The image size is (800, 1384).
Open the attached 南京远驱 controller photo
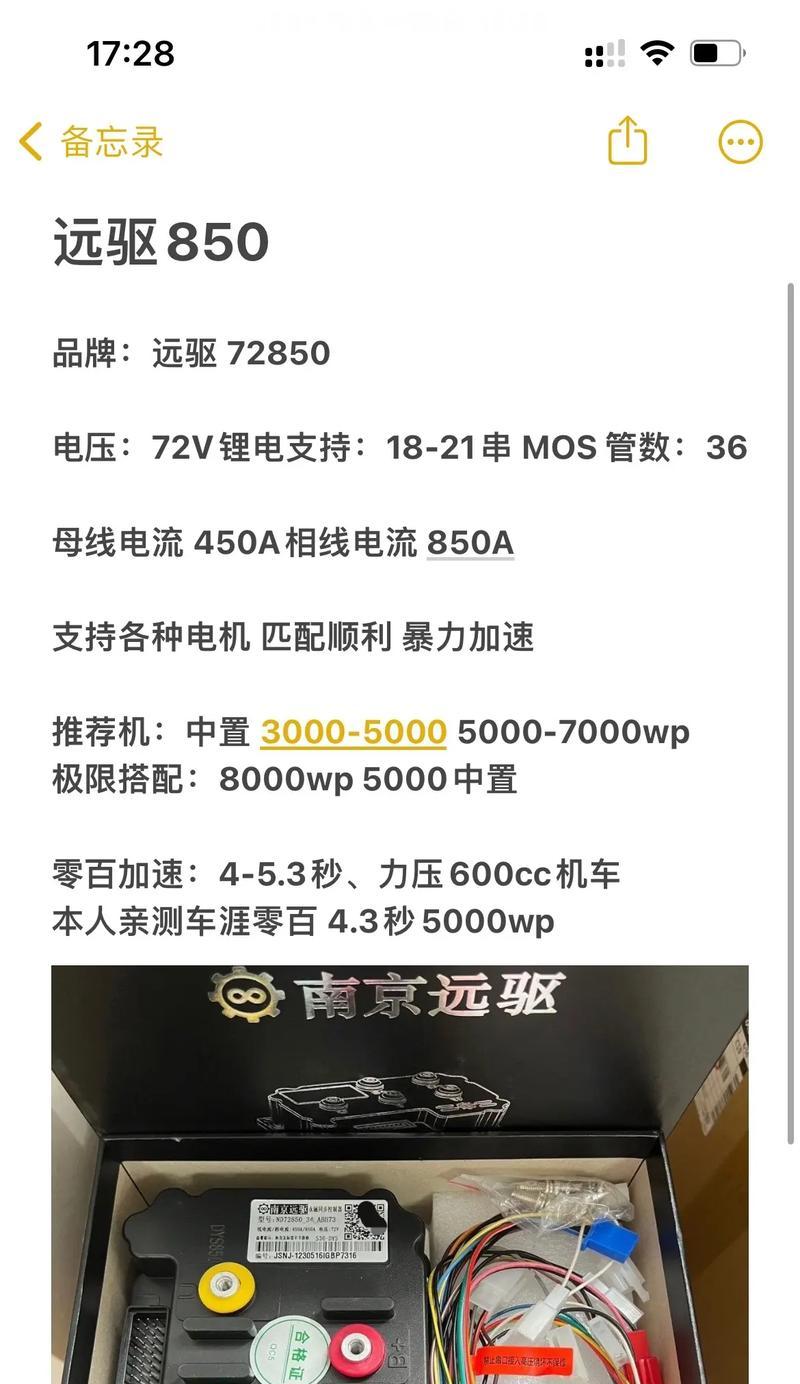(400, 1174)
